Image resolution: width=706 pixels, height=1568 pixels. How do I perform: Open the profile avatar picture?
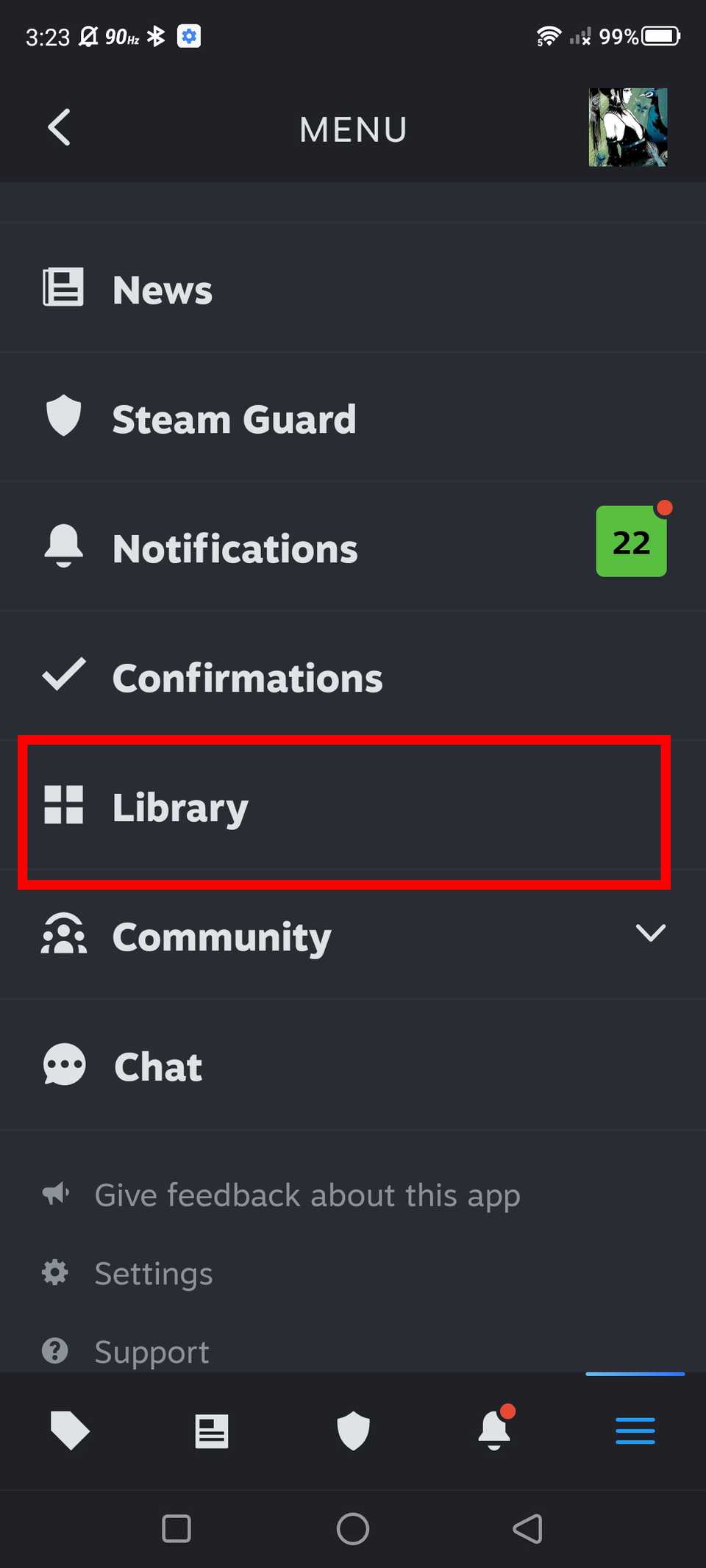point(627,128)
